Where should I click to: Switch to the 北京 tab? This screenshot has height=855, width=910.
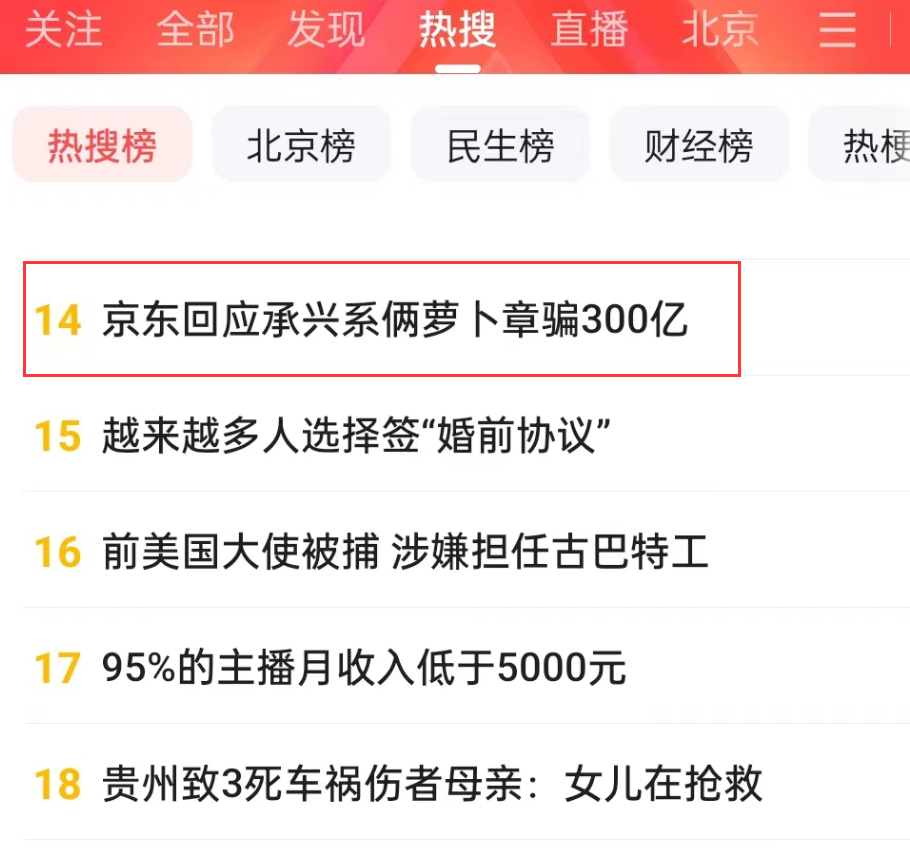[x=720, y=30]
